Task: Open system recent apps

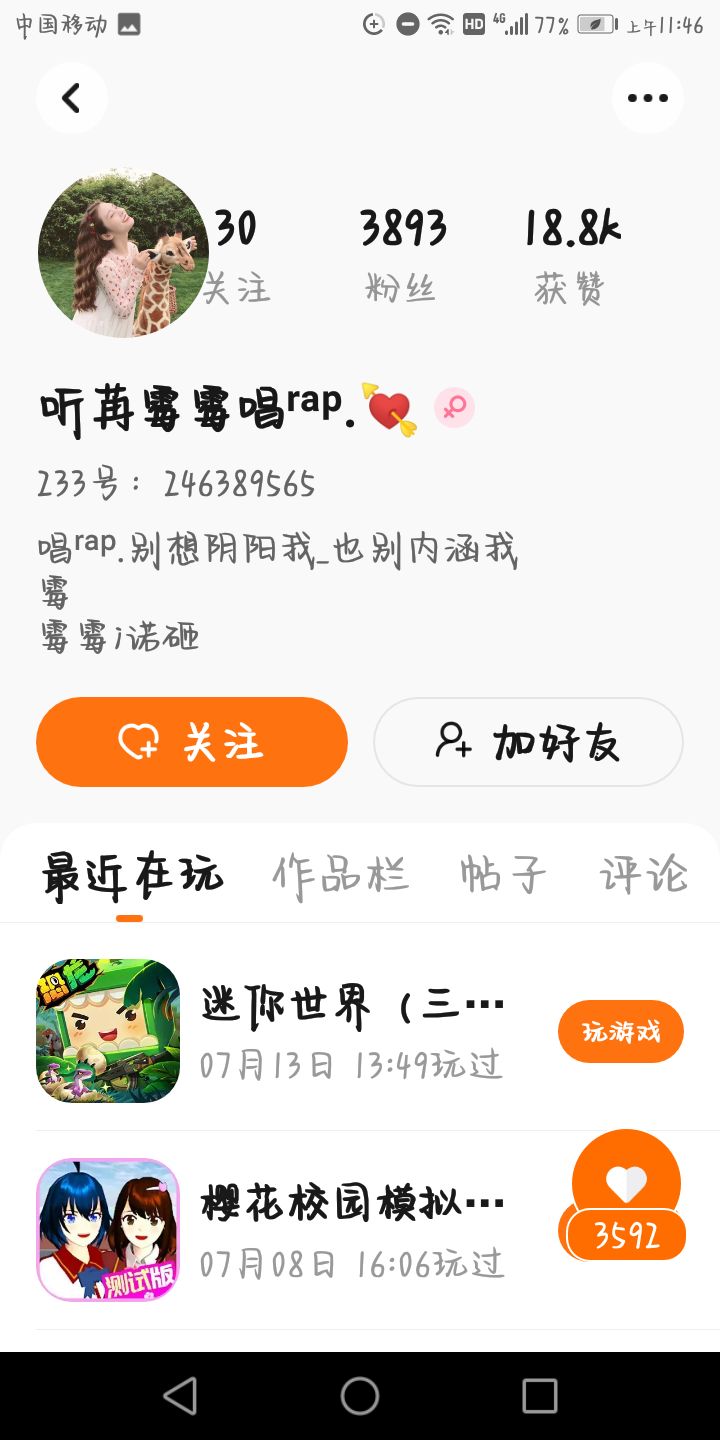Action: [539, 1396]
